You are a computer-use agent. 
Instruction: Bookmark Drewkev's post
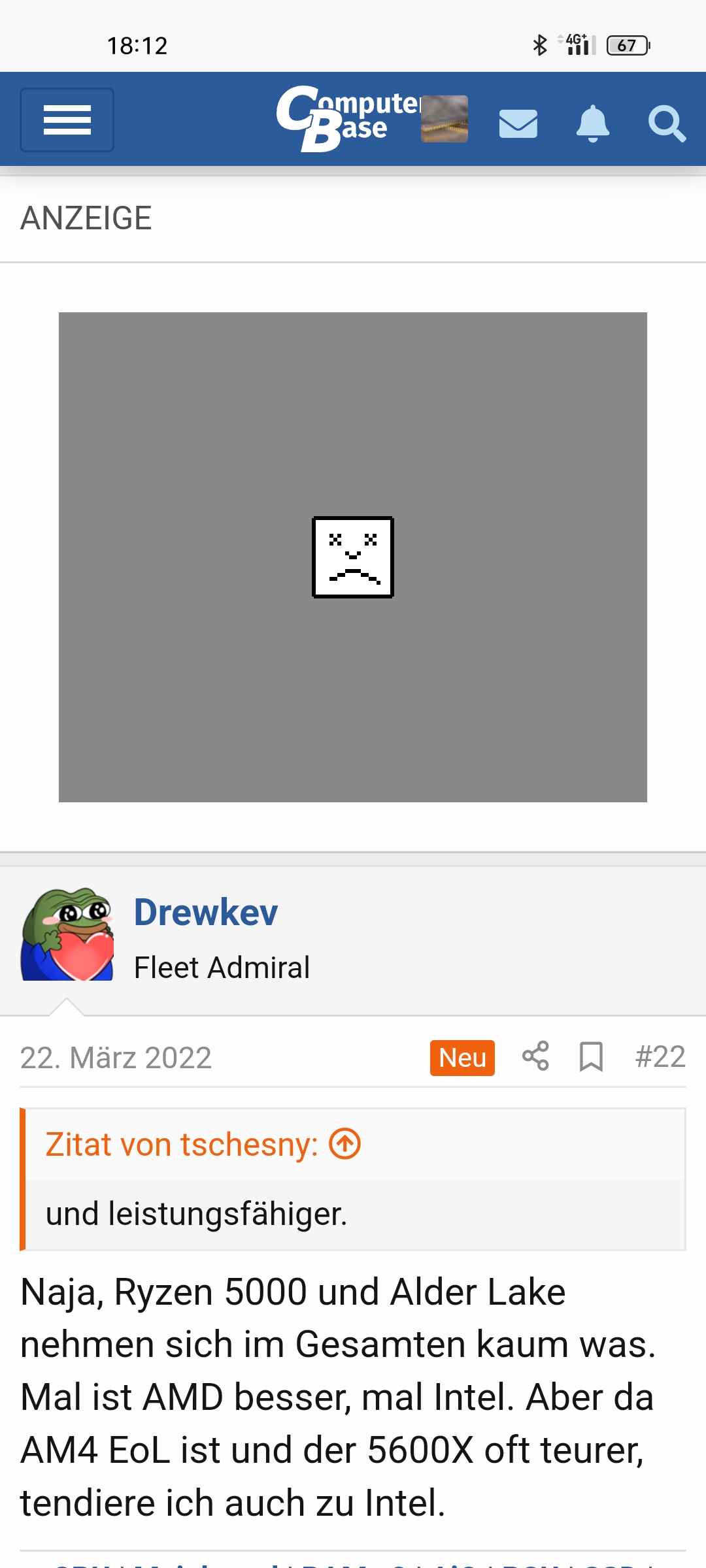pos(591,1056)
